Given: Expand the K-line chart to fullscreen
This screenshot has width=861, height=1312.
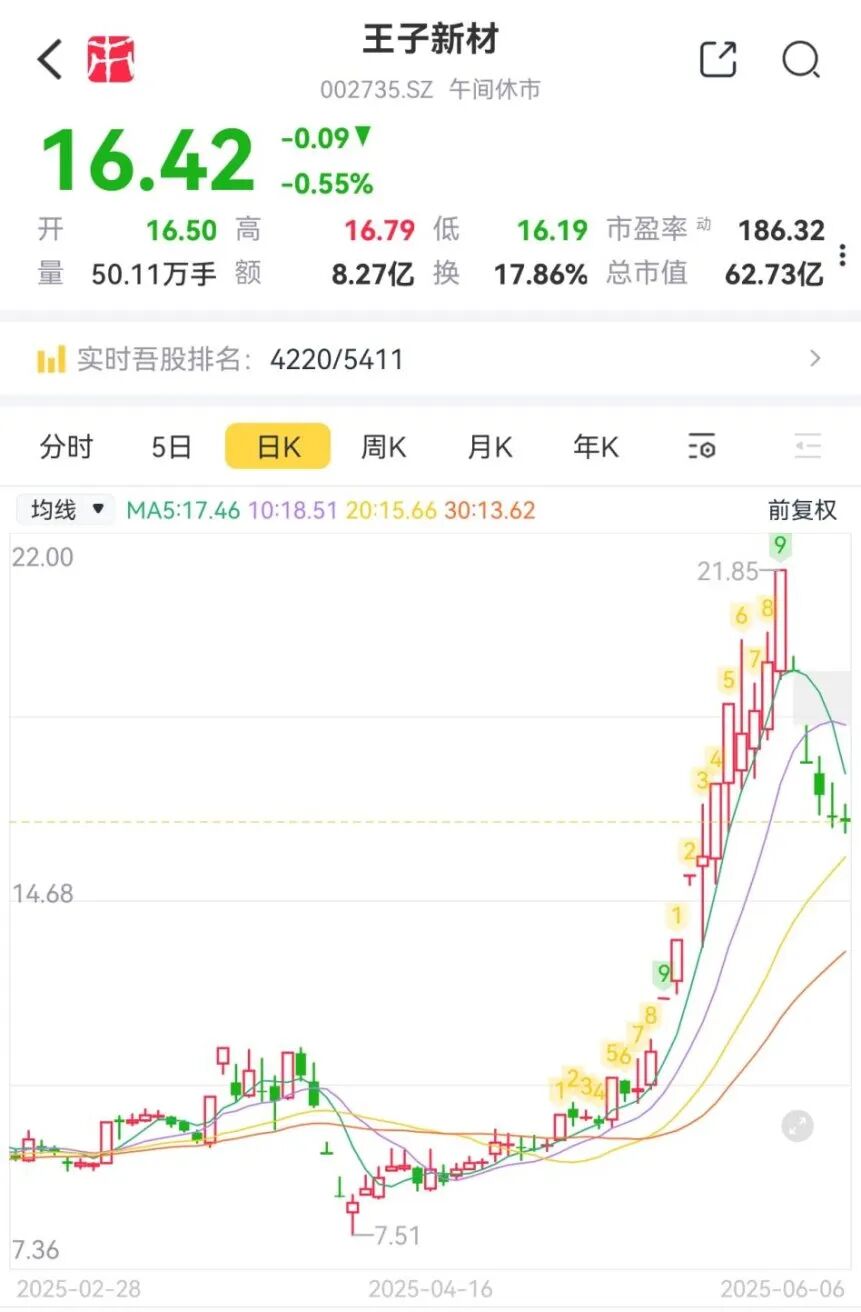Looking at the screenshot, I should (797, 1126).
